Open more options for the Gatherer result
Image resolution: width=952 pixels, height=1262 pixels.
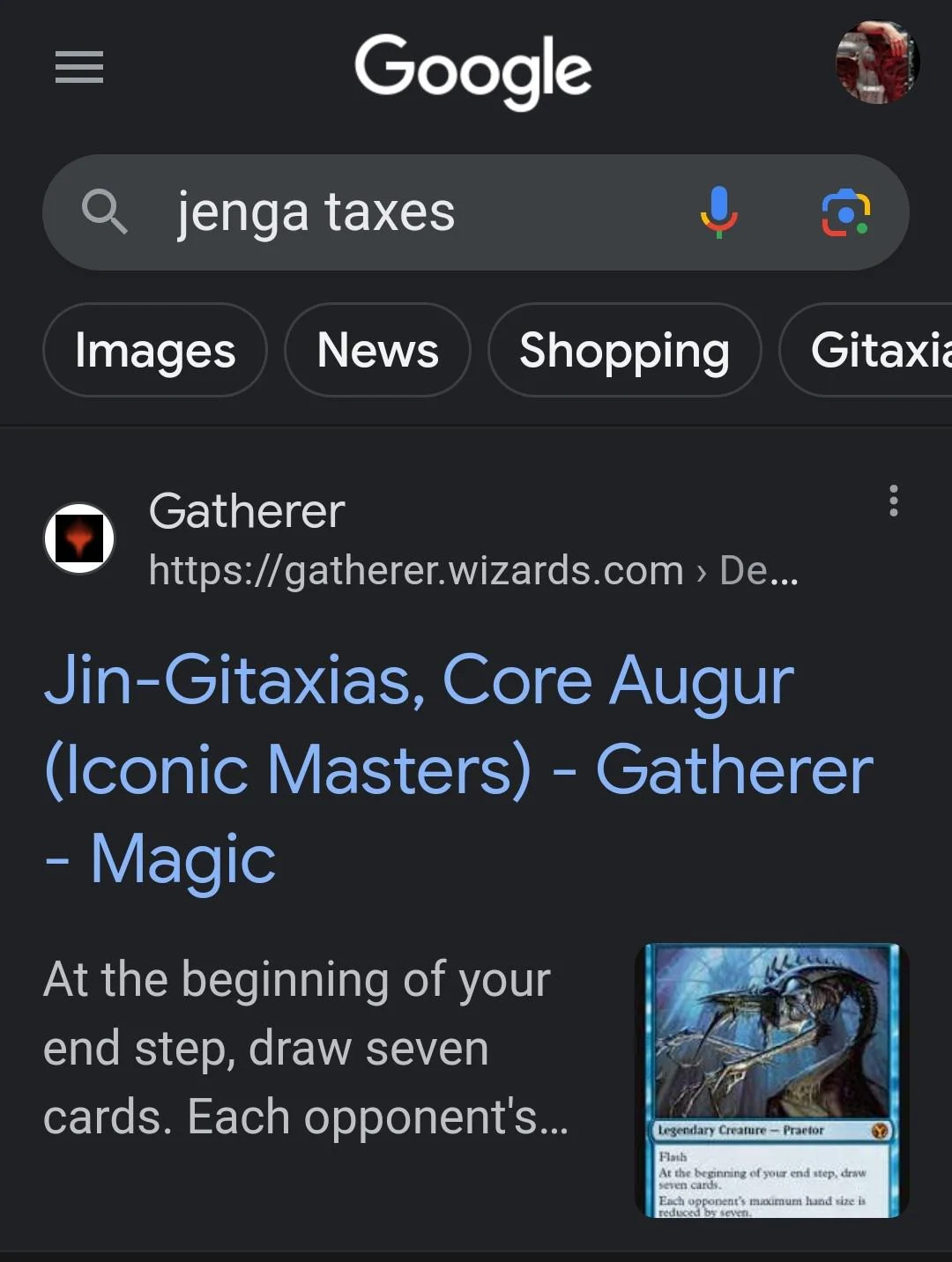coord(893,501)
